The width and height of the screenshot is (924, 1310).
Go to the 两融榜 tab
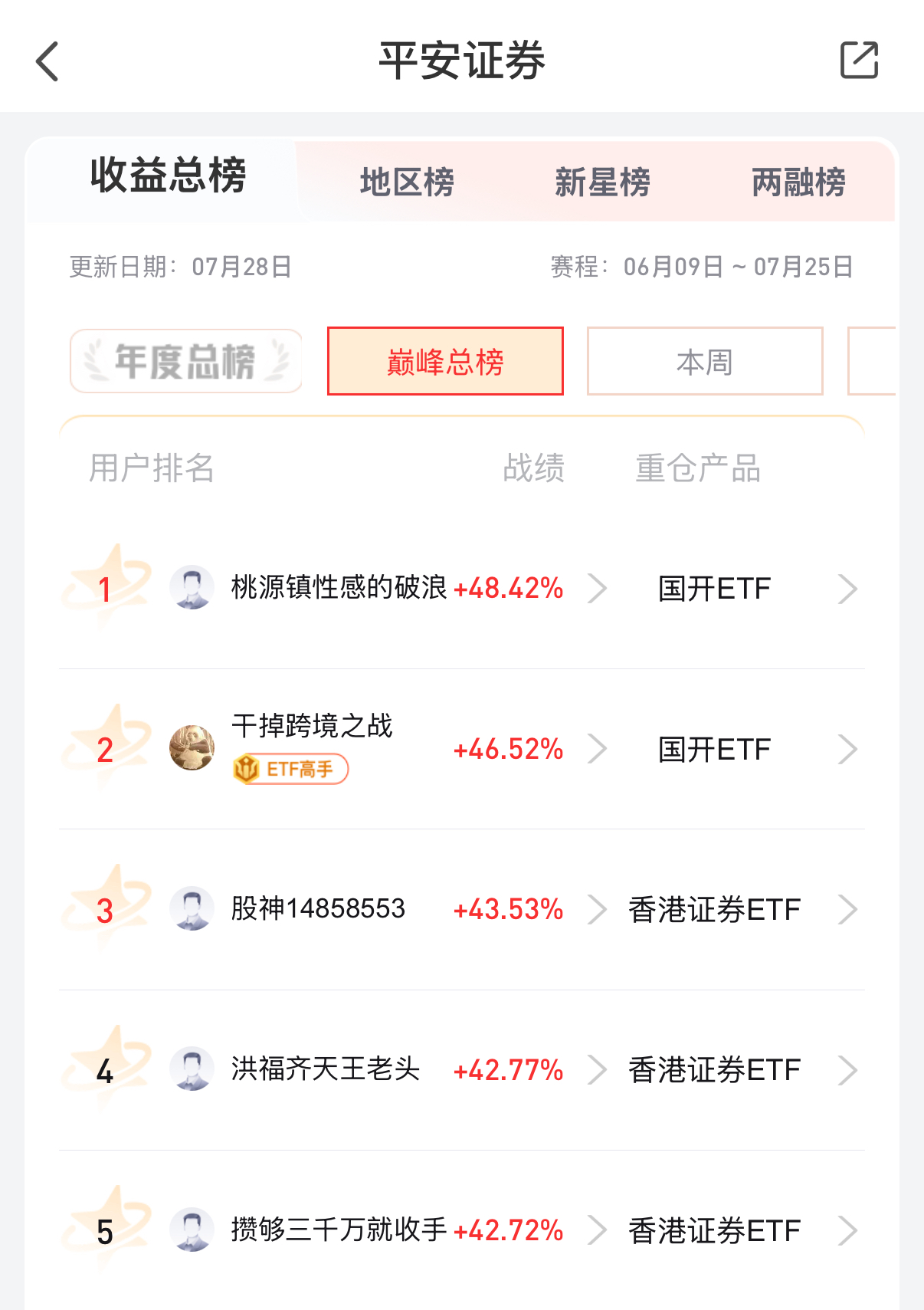click(800, 182)
